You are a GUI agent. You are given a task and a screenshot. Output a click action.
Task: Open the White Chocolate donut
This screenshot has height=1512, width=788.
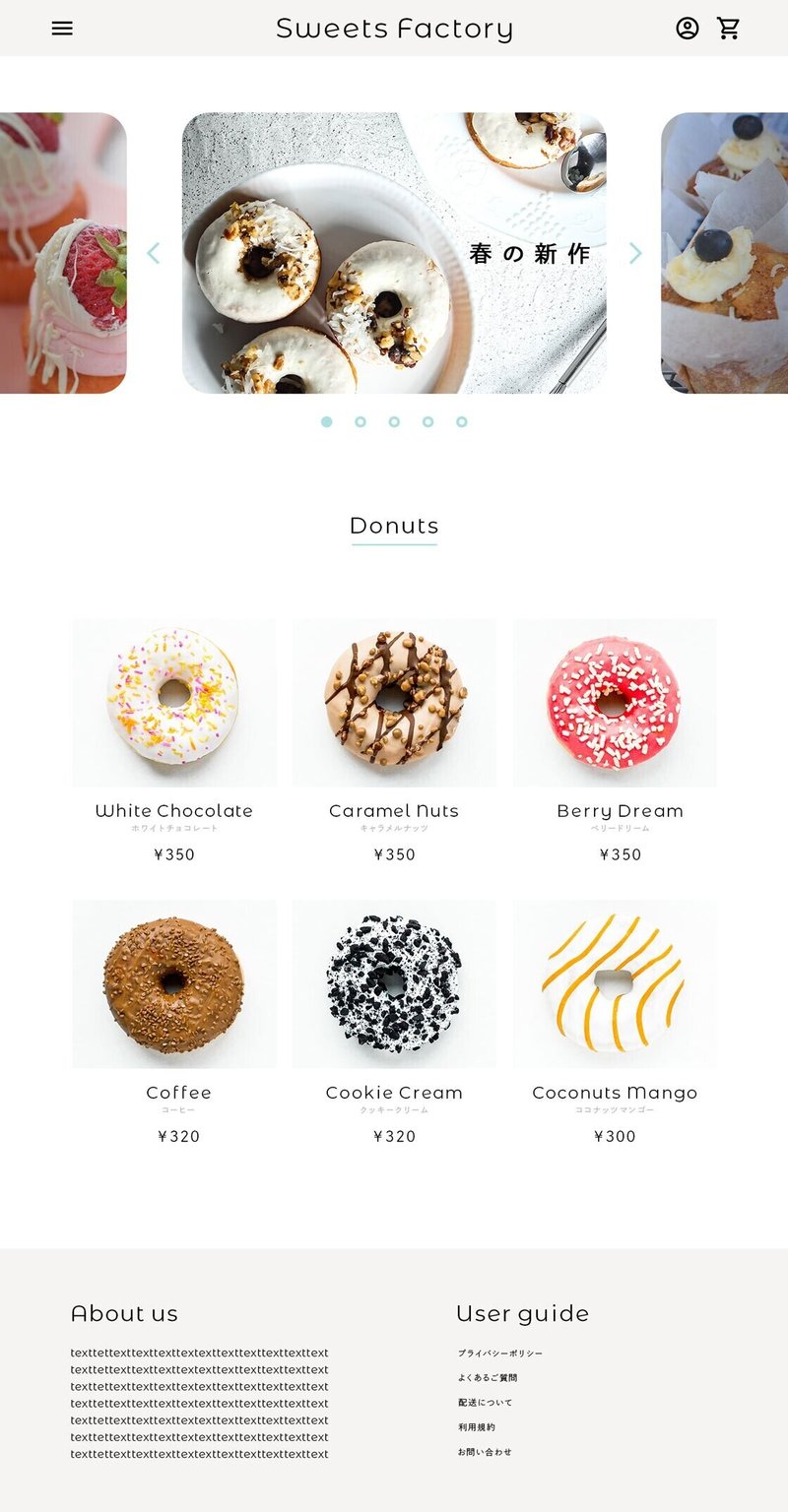(x=174, y=703)
